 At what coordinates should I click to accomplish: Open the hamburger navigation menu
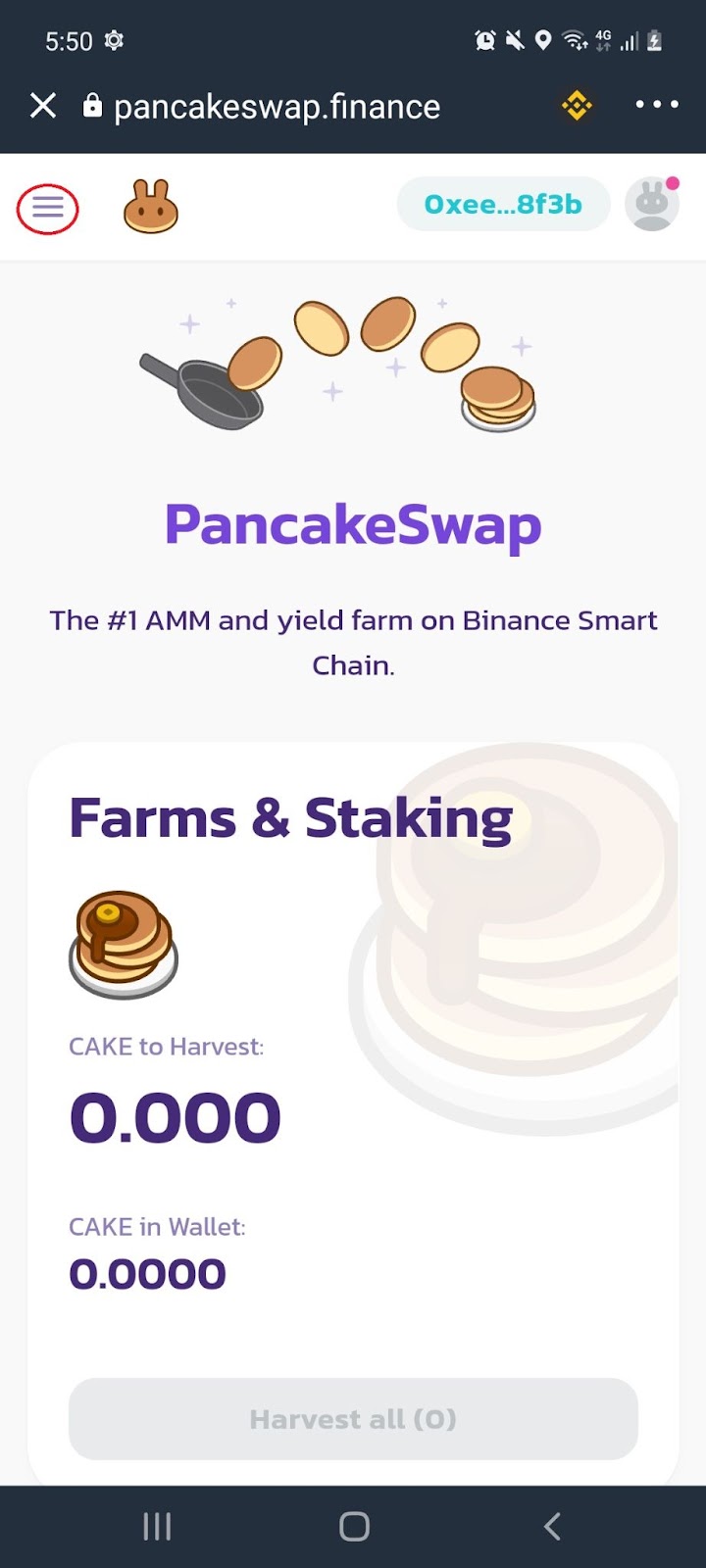click(x=48, y=208)
